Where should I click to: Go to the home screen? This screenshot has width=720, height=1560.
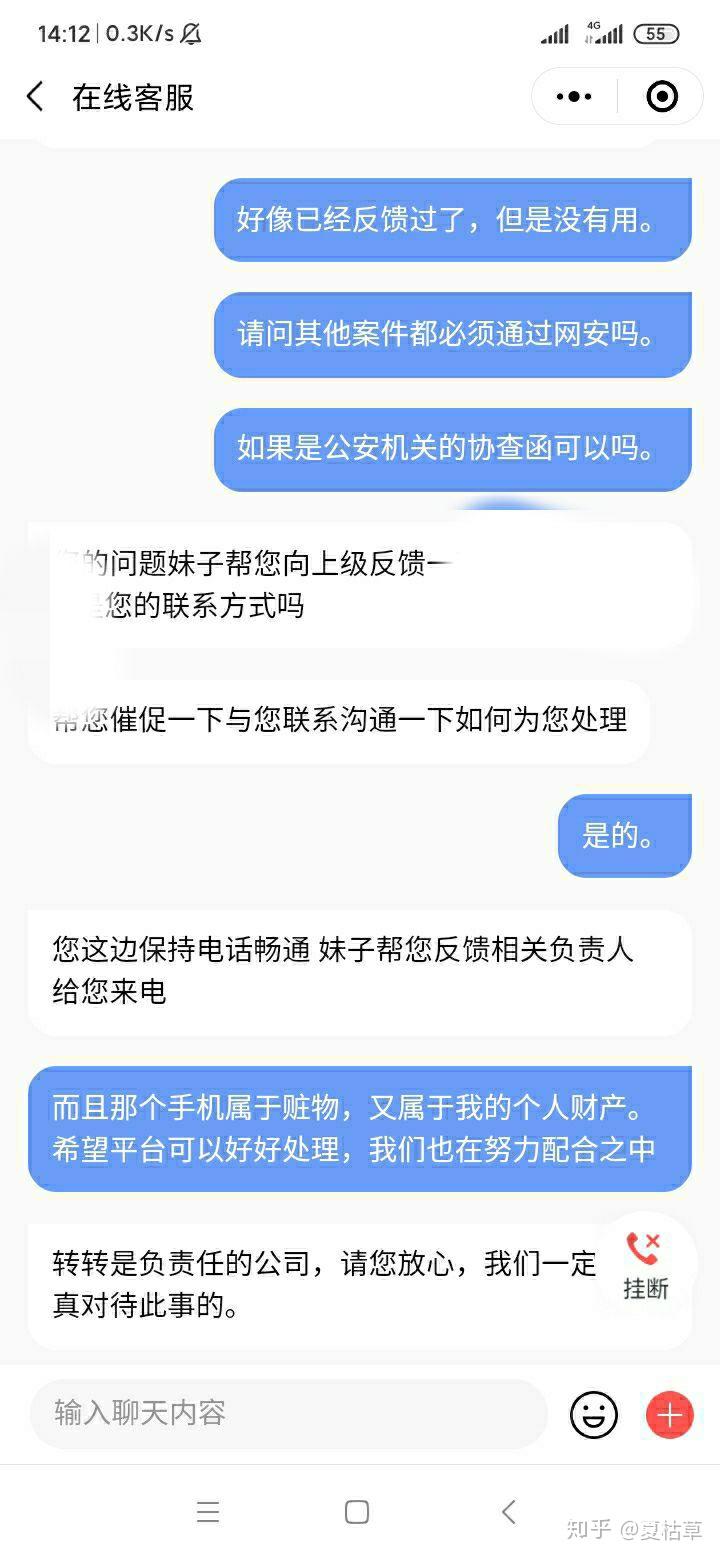click(x=357, y=1512)
